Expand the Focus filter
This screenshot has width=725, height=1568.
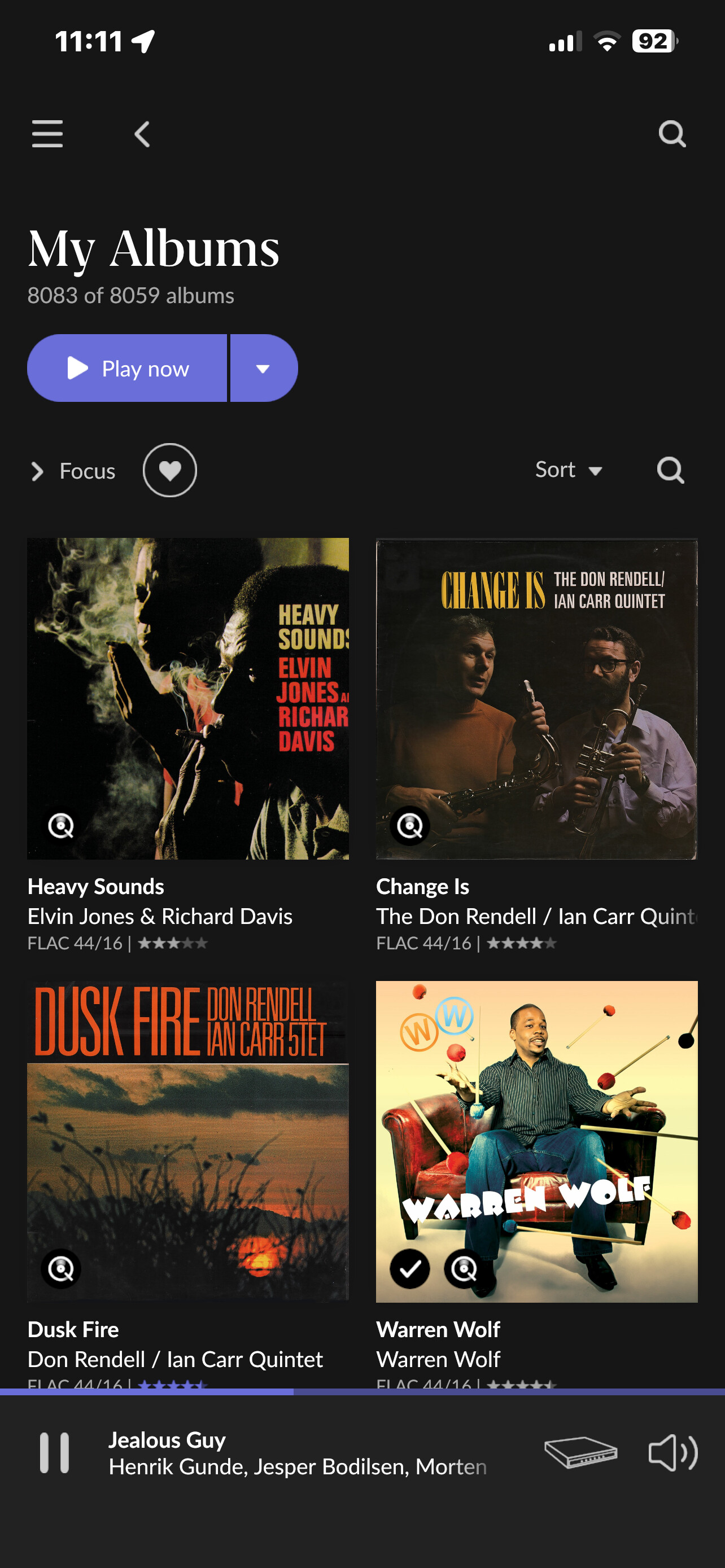[x=73, y=471]
